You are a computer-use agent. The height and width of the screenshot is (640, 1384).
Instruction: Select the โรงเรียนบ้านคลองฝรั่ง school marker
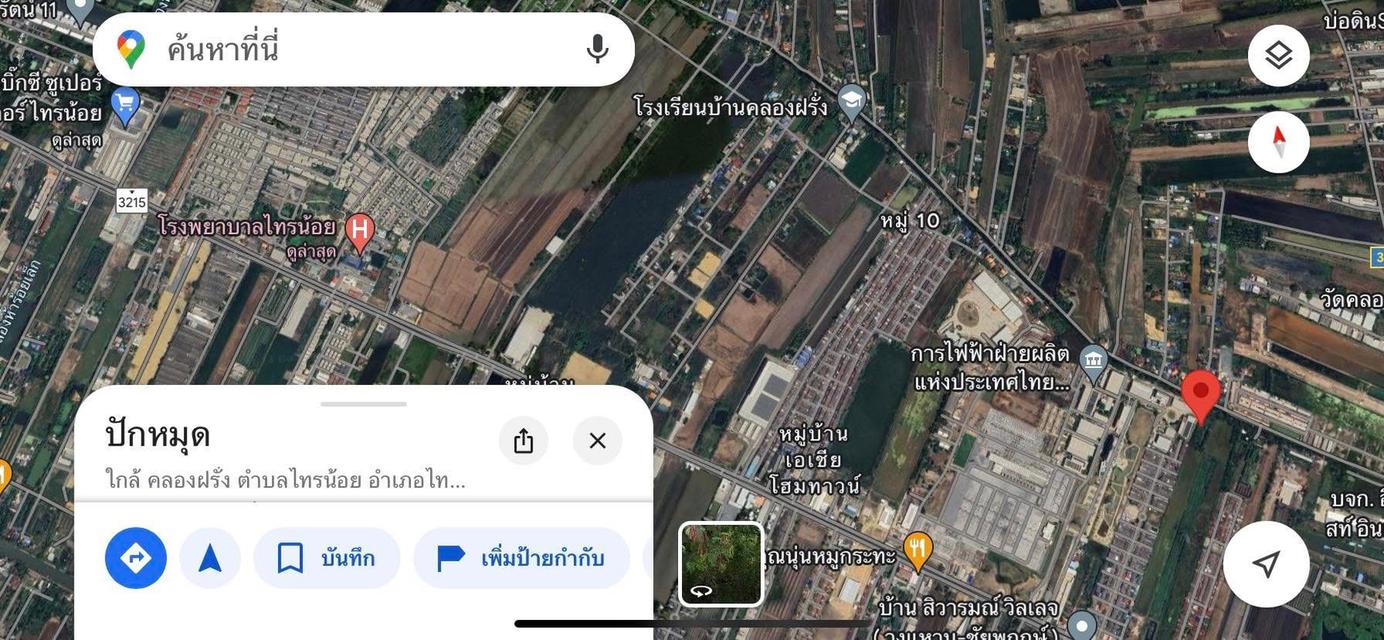(851, 102)
